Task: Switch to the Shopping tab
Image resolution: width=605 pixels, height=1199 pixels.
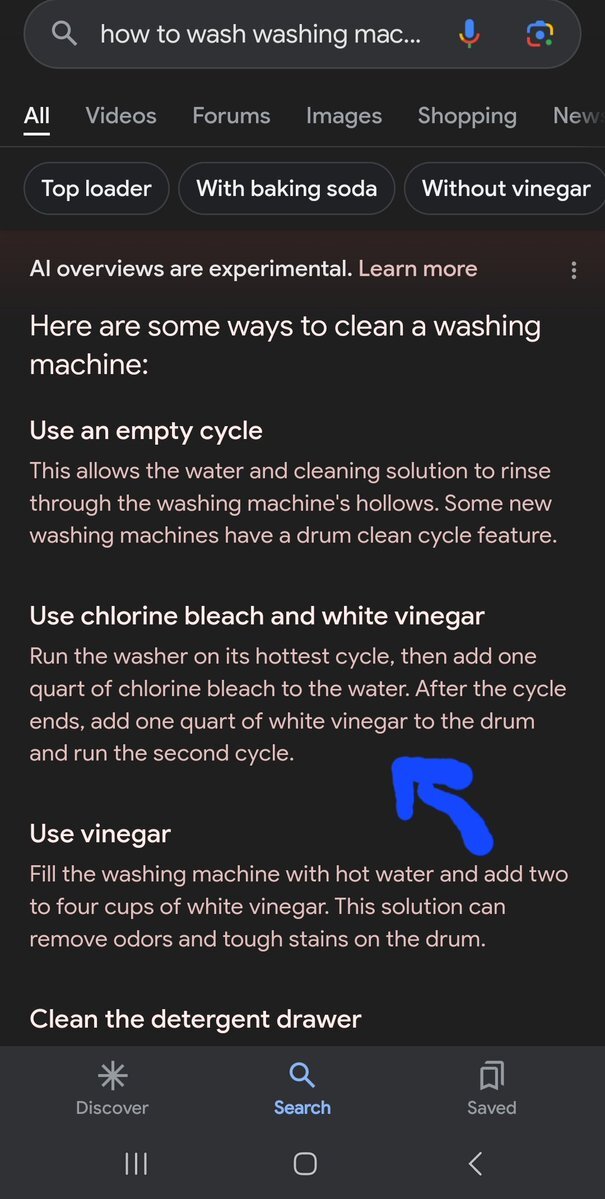Action: pos(467,116)
